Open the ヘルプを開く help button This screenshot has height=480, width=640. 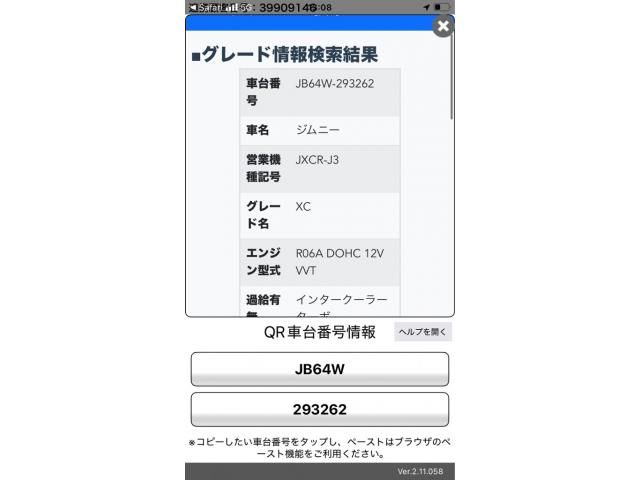click(423, 332)
